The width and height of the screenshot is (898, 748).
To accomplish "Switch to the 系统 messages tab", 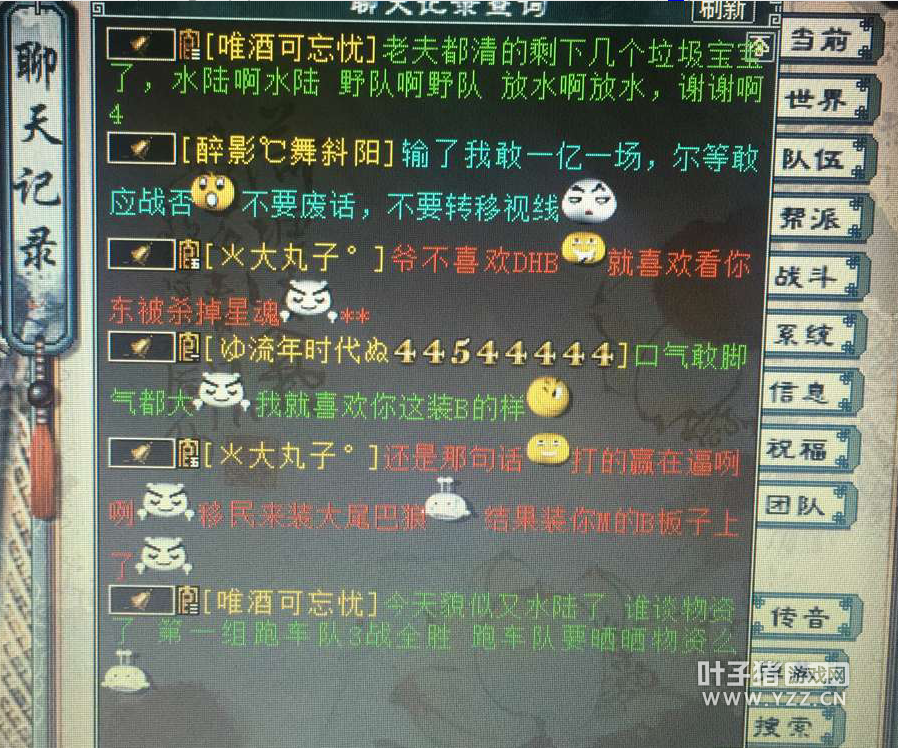I will point(806,335).
